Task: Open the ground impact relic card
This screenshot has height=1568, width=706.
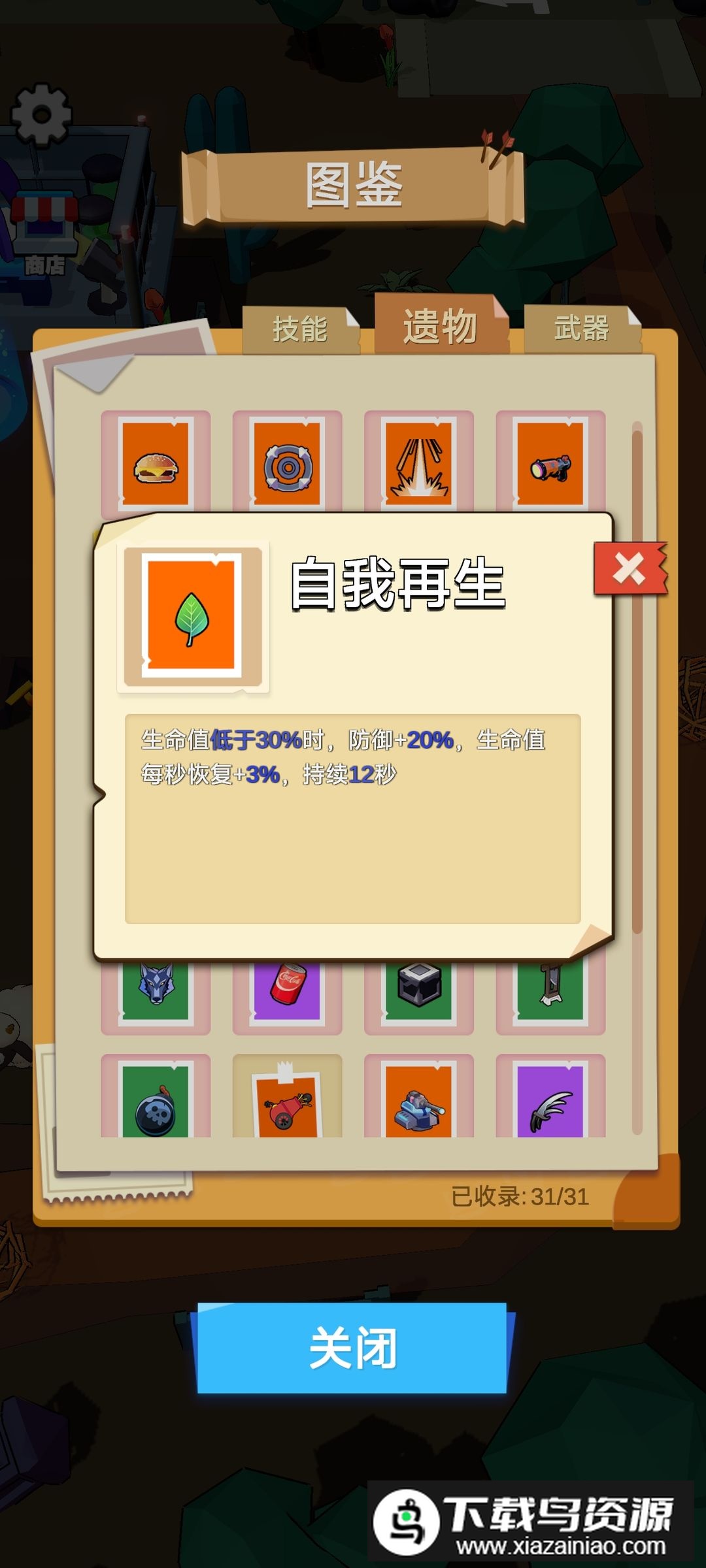Action: (419, 465)
